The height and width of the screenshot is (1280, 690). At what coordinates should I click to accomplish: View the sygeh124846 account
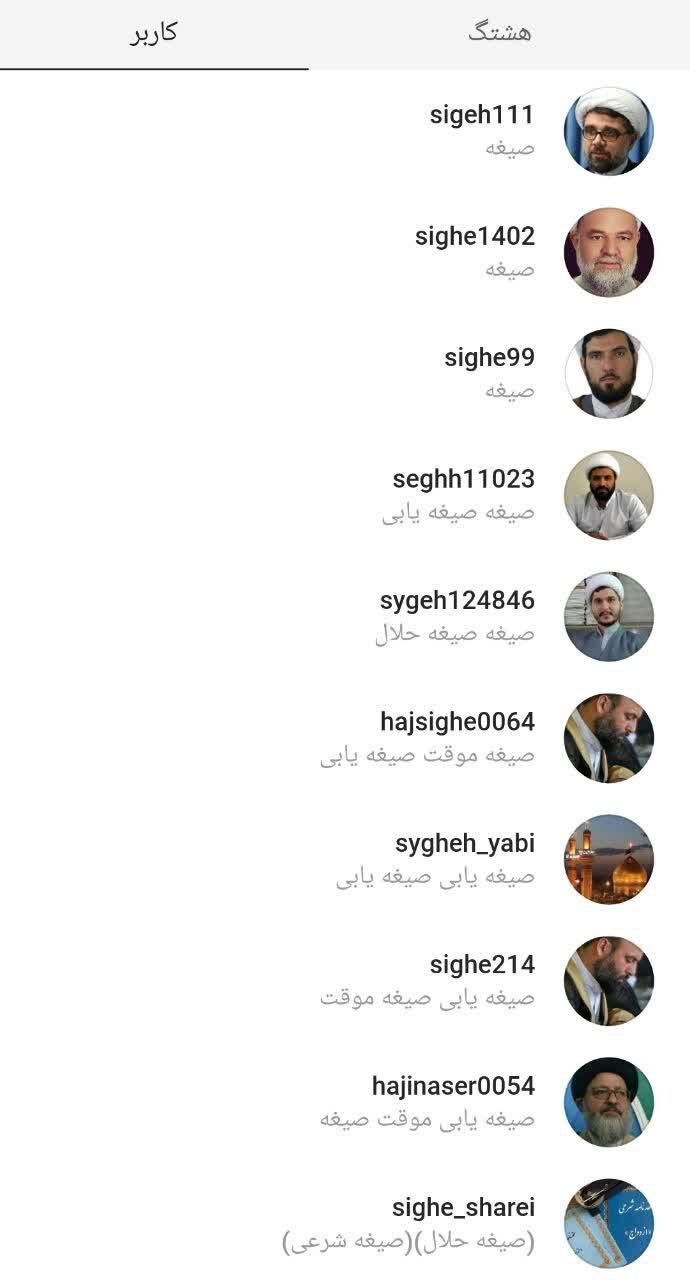point(345,616)
